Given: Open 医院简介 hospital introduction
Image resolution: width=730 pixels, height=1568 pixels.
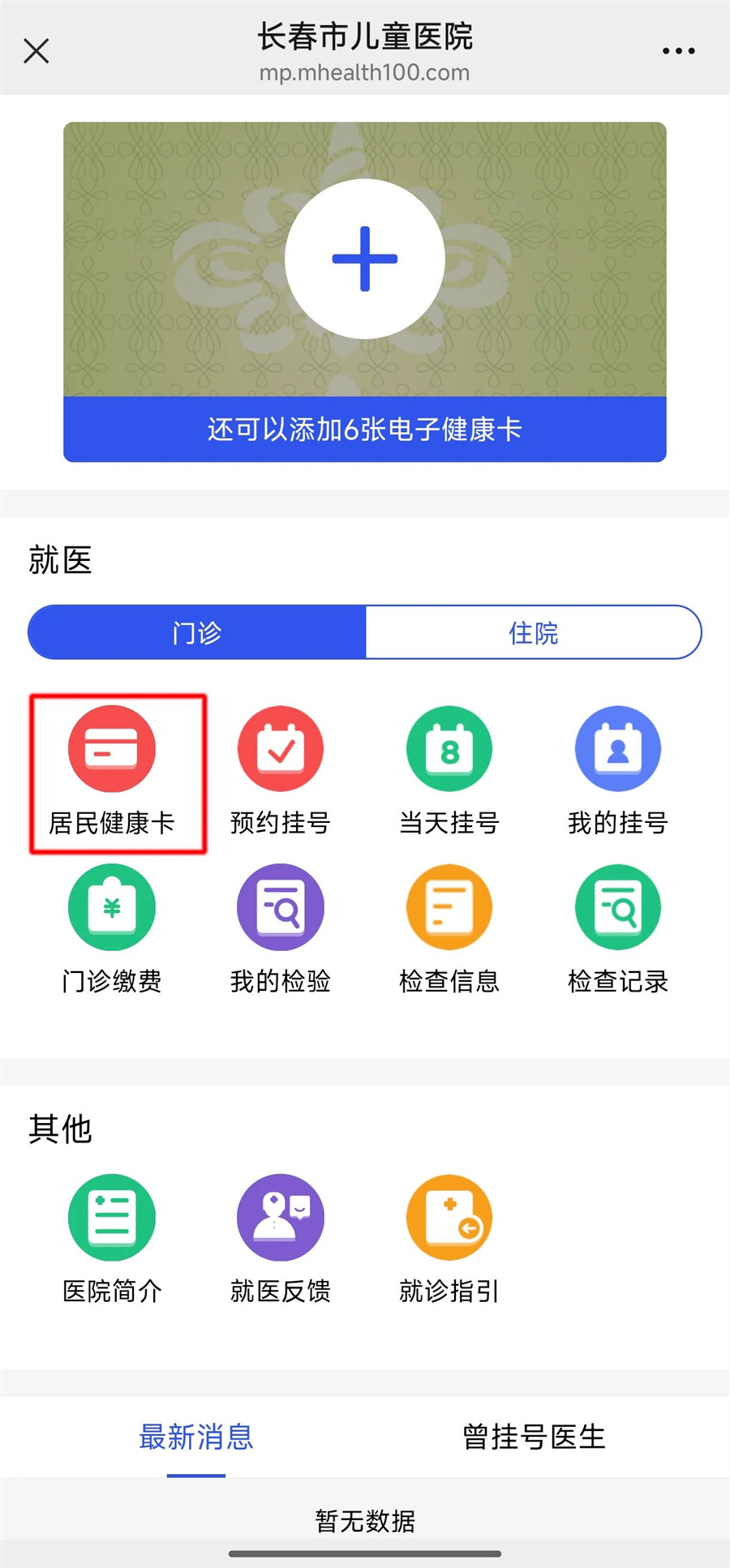Looking at the screenshot, I should [x=112, y=1240].
